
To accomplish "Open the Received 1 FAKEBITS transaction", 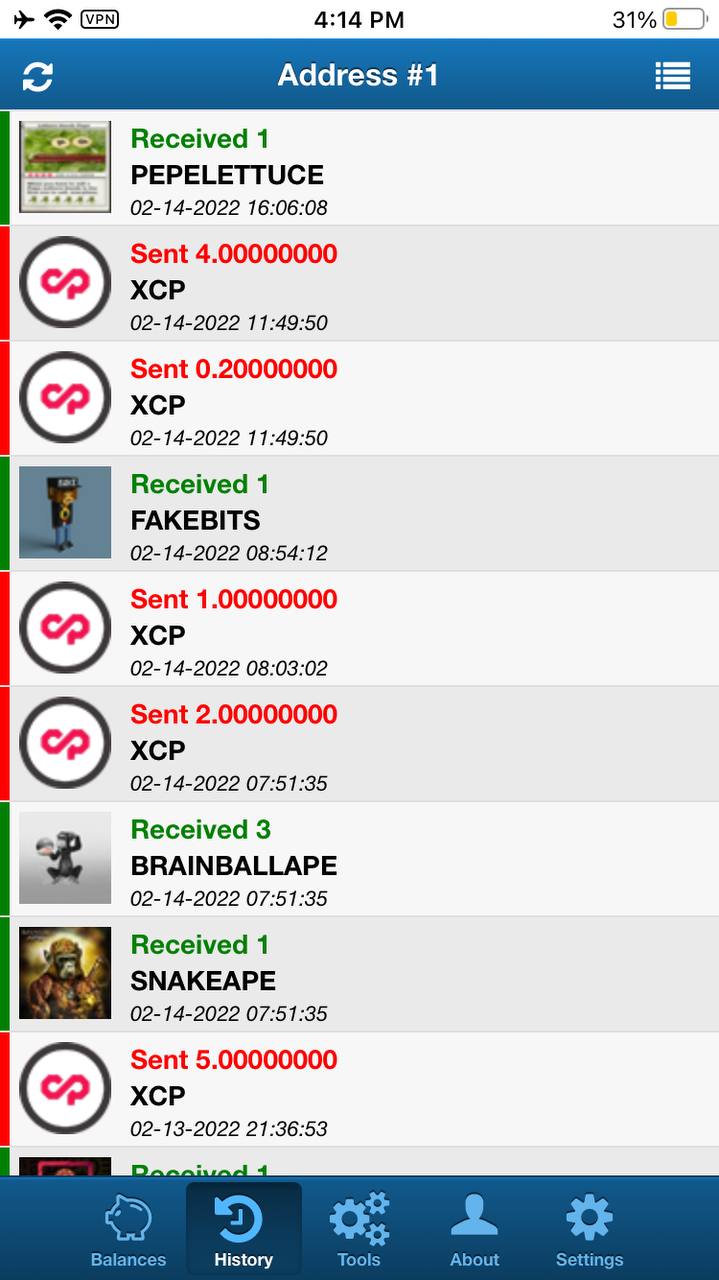I will coord(360,513).
